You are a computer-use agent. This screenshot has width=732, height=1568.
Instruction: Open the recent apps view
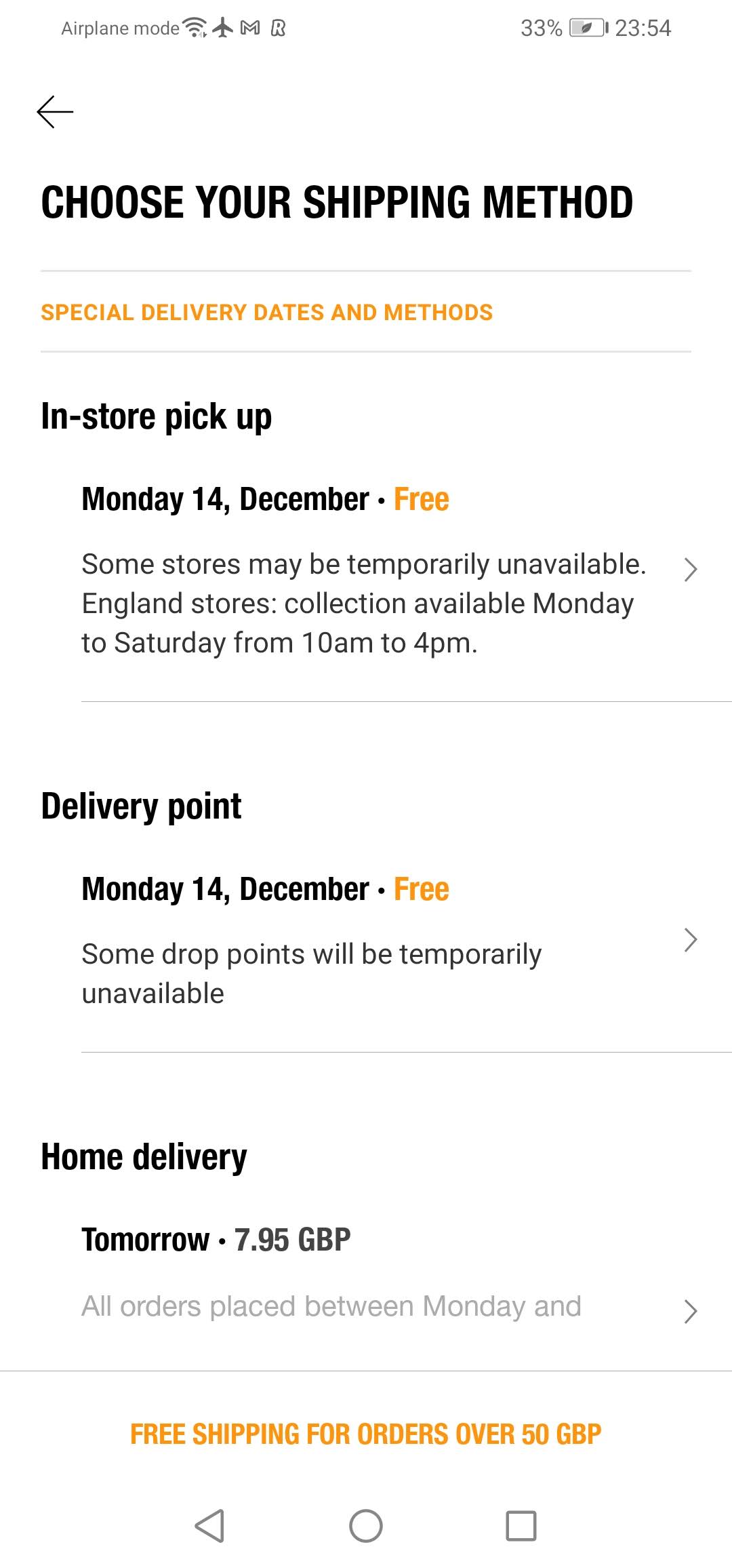521,1526
